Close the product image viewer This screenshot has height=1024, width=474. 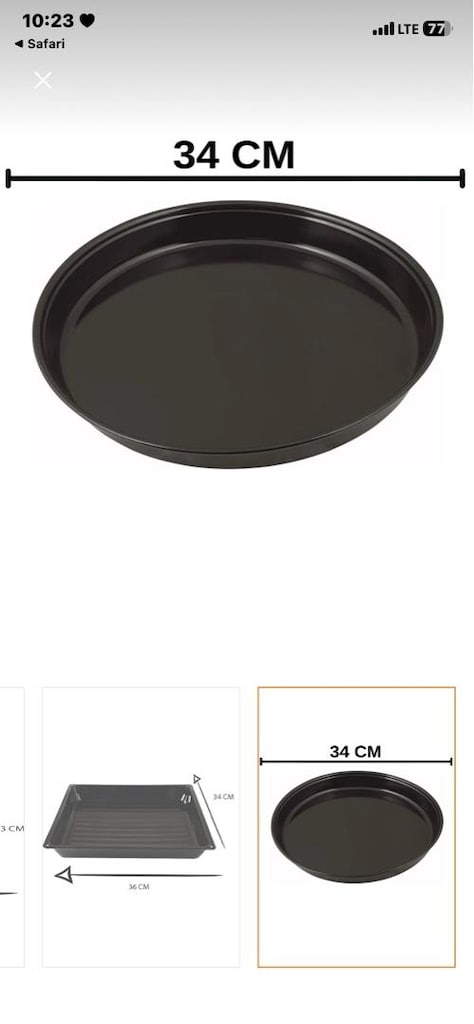click(x=43, y=81)
